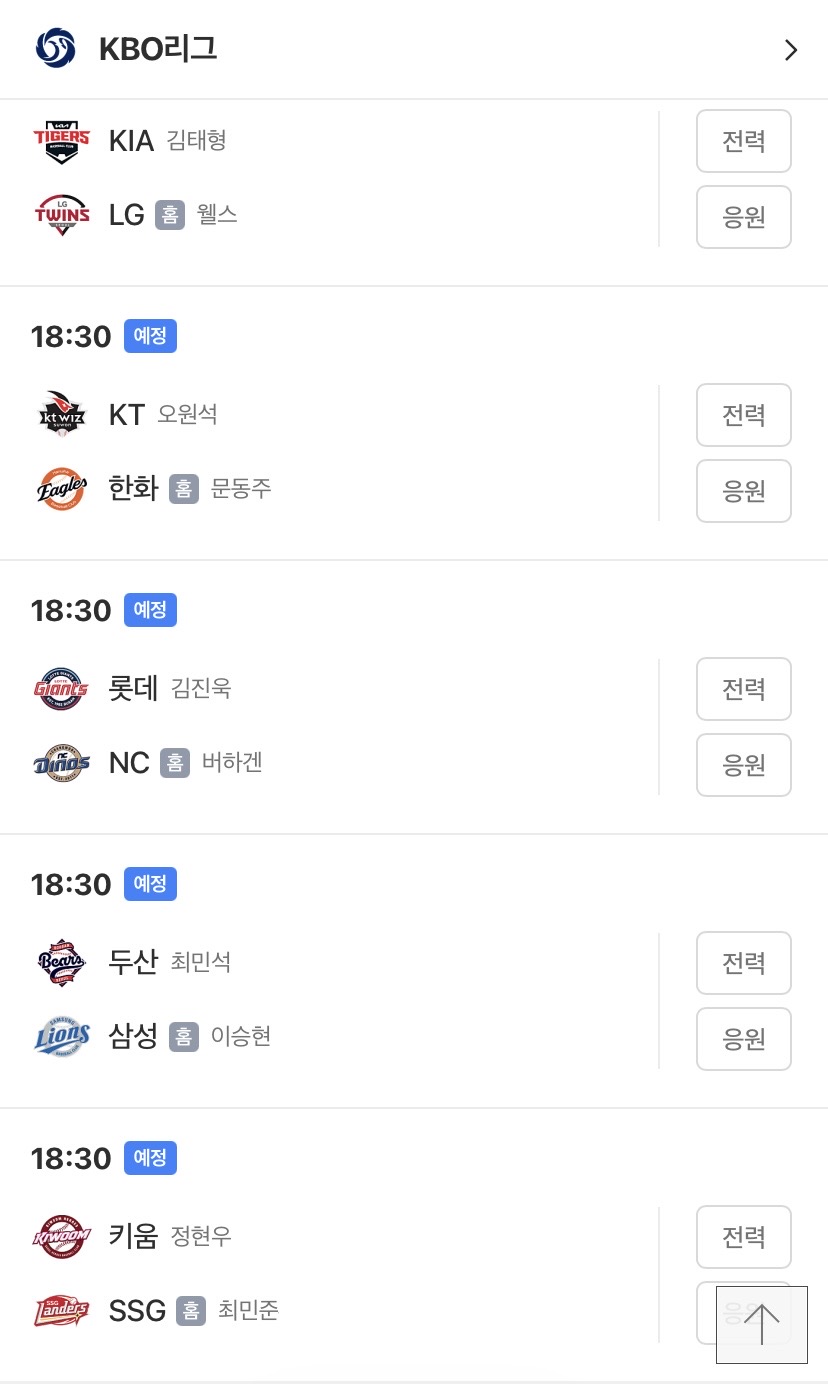Open the 롯데 vs NC match row

pos(340,726)
